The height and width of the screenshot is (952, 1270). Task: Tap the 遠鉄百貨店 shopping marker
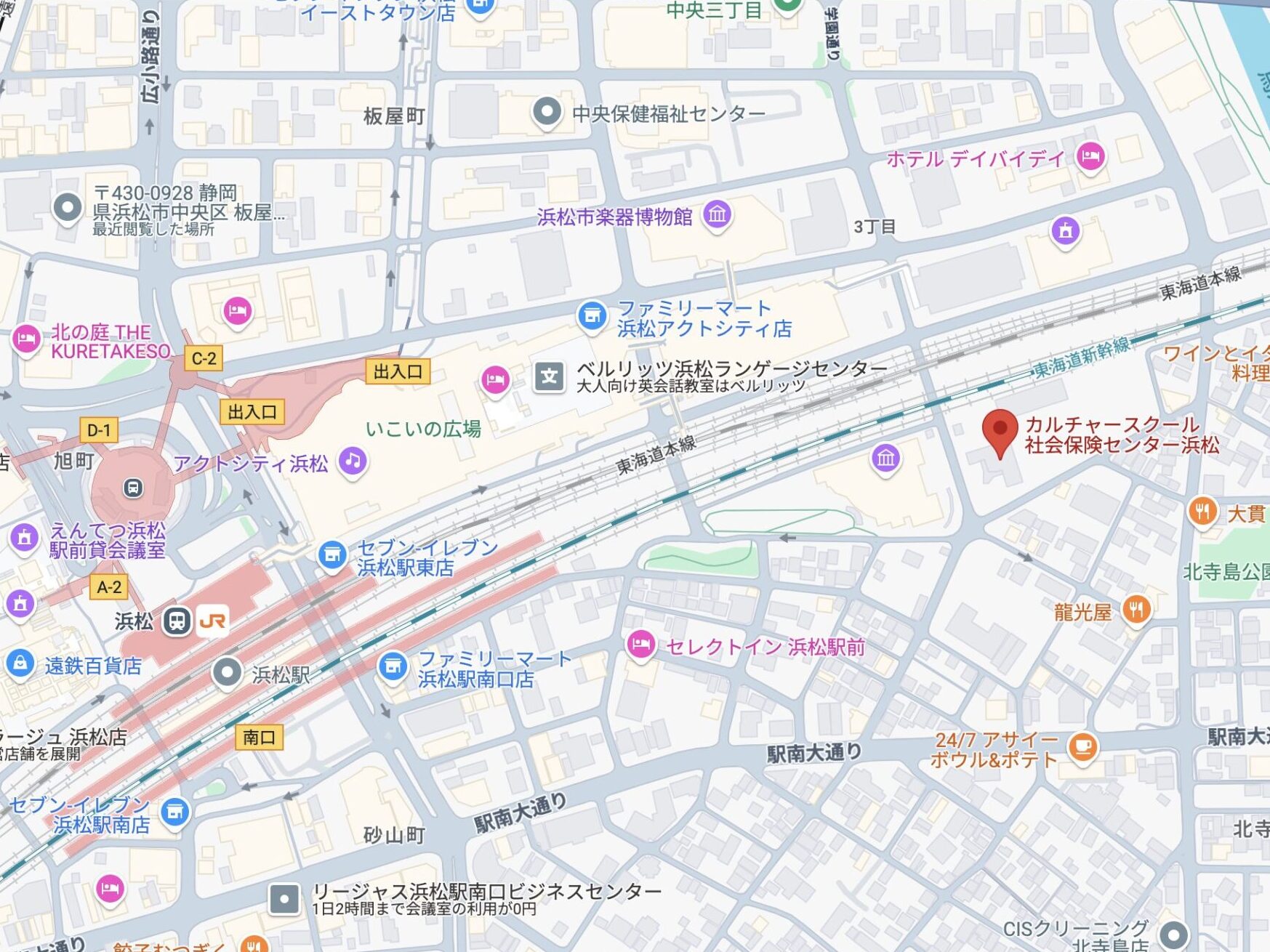20,663
